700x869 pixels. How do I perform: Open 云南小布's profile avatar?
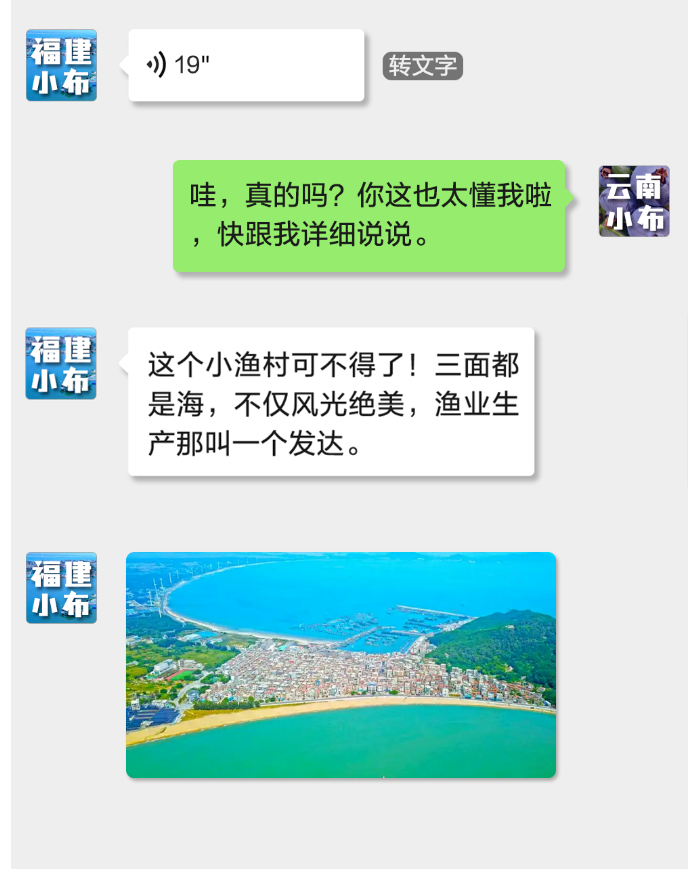click(x=634, y=201)
